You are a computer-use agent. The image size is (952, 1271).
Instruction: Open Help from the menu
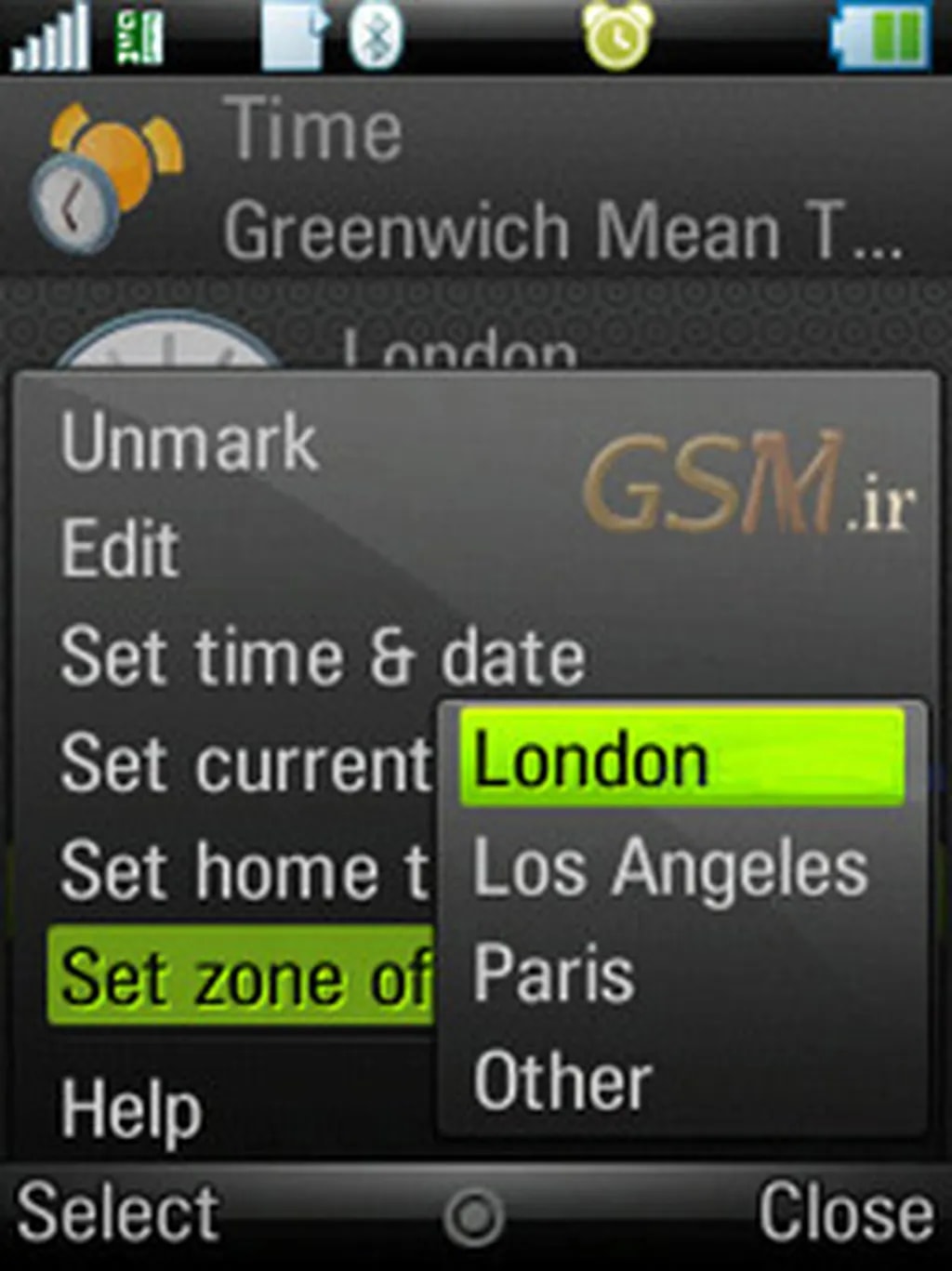[x=131, y=1108]
